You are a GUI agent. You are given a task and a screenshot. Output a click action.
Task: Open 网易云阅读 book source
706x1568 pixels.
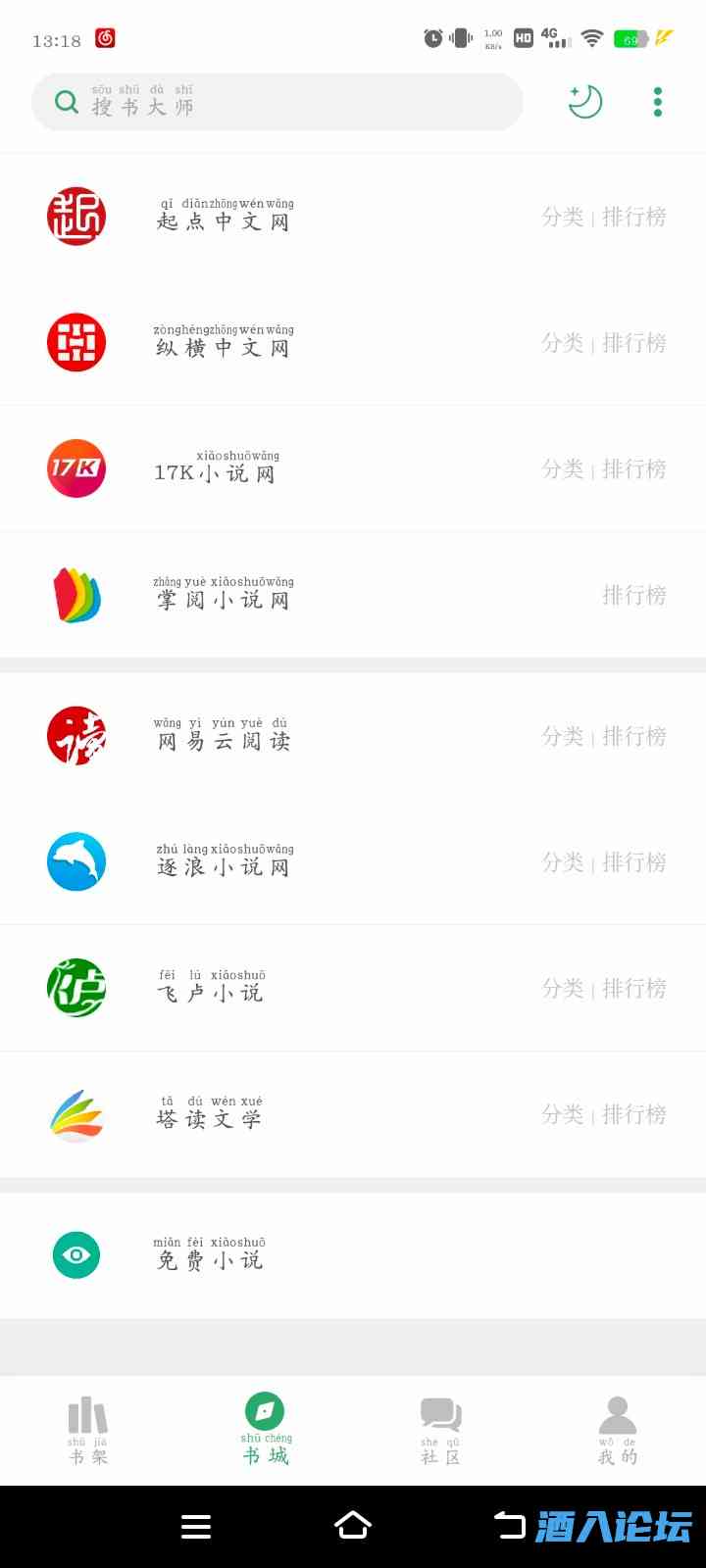coord(224,736)
